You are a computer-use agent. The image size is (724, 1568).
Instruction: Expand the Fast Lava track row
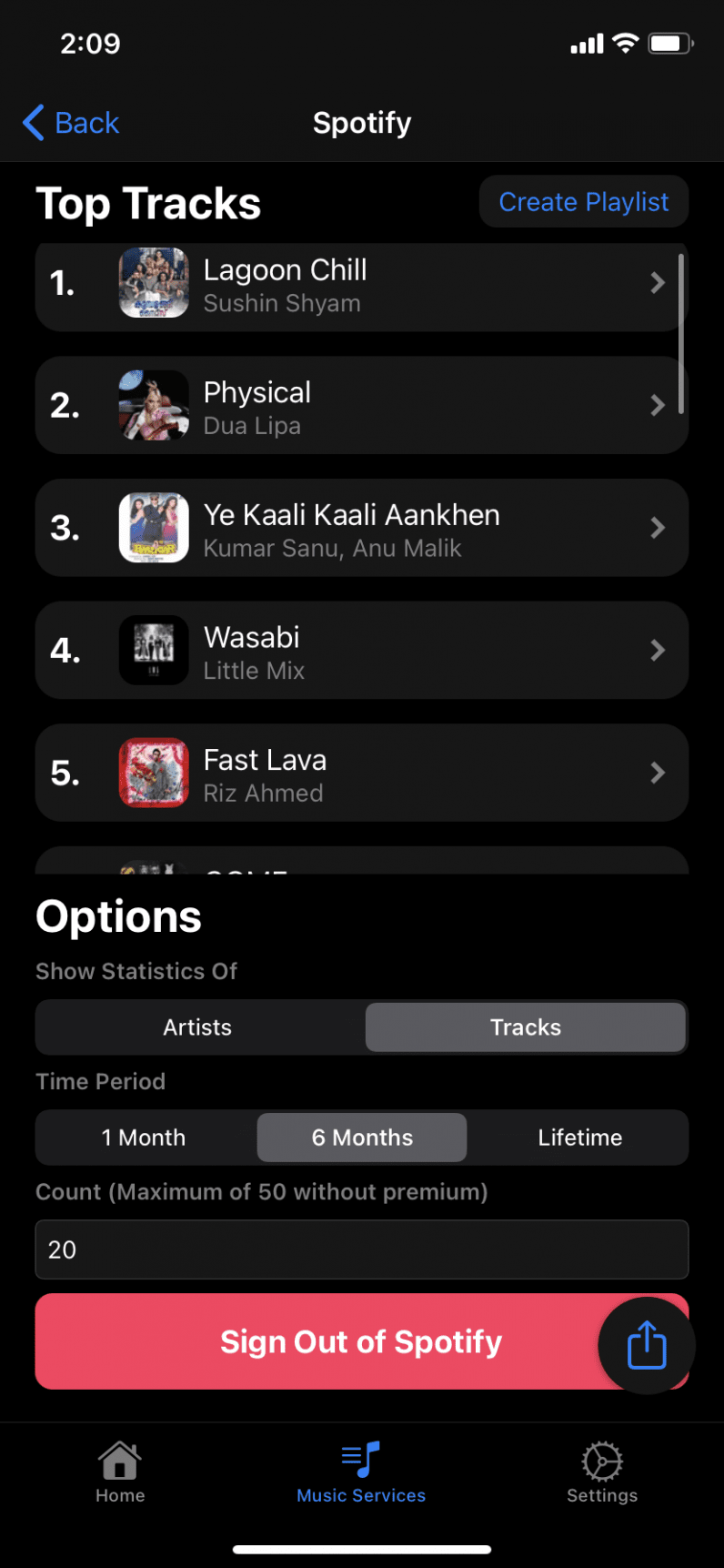[657, 773]
